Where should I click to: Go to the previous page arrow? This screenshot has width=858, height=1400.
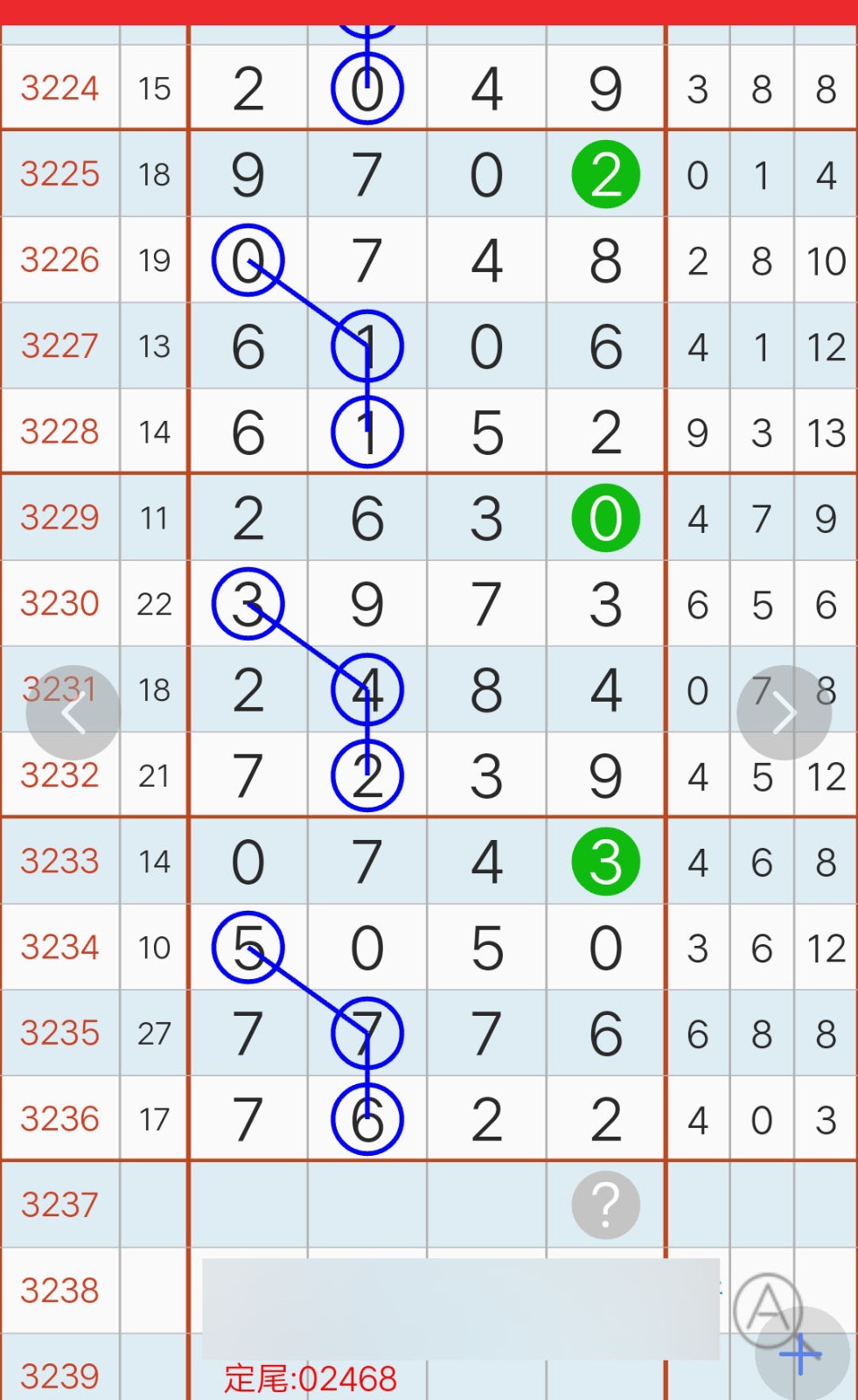pyautogui.click(x=73, y=713)
